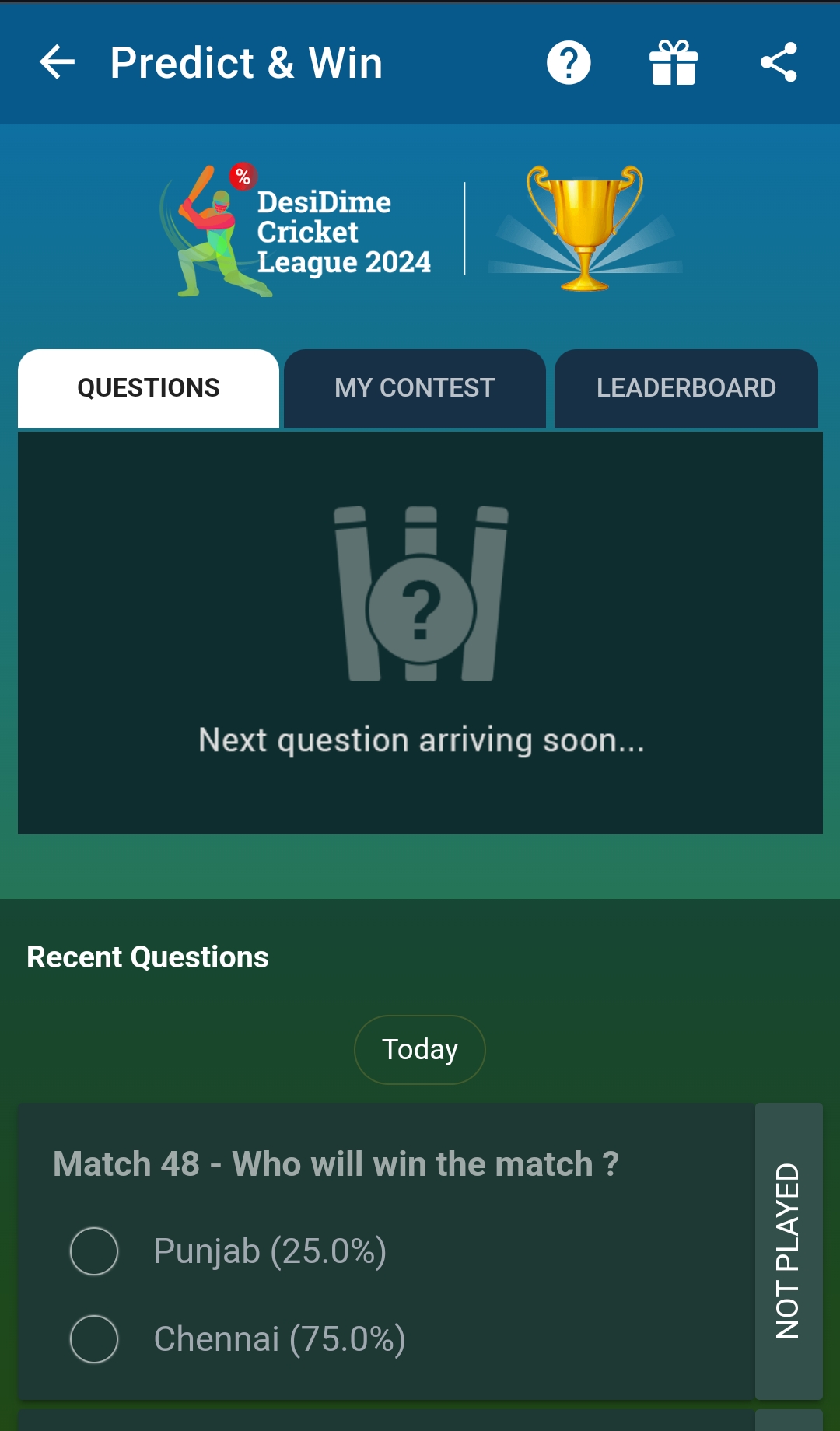This screenshot has height=1431, width=840.
Task: Click the Match 48 question title
Action: pyautogui.click(x=336, y=1163)
